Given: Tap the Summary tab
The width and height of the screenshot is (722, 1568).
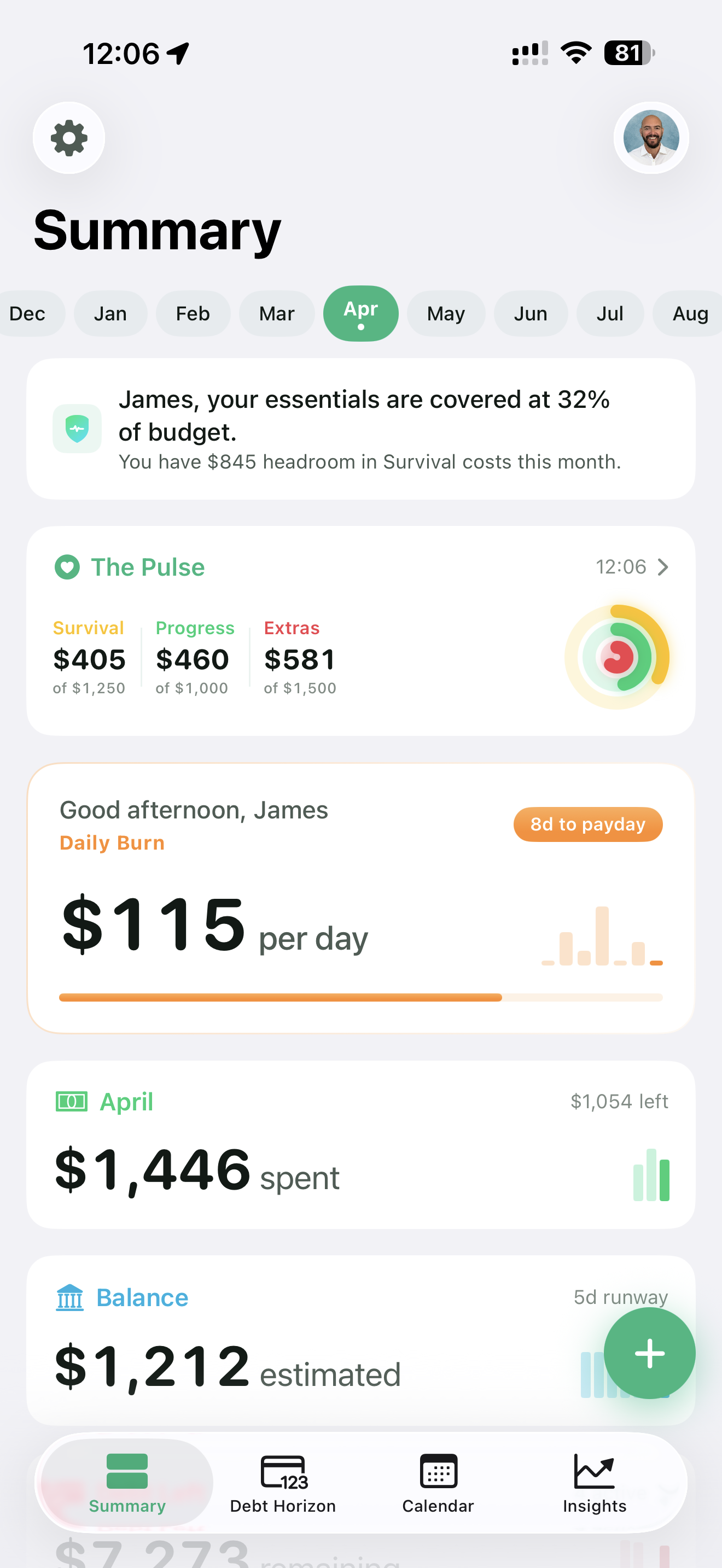Looking at the screenshot, I should tap(127, 1482).
